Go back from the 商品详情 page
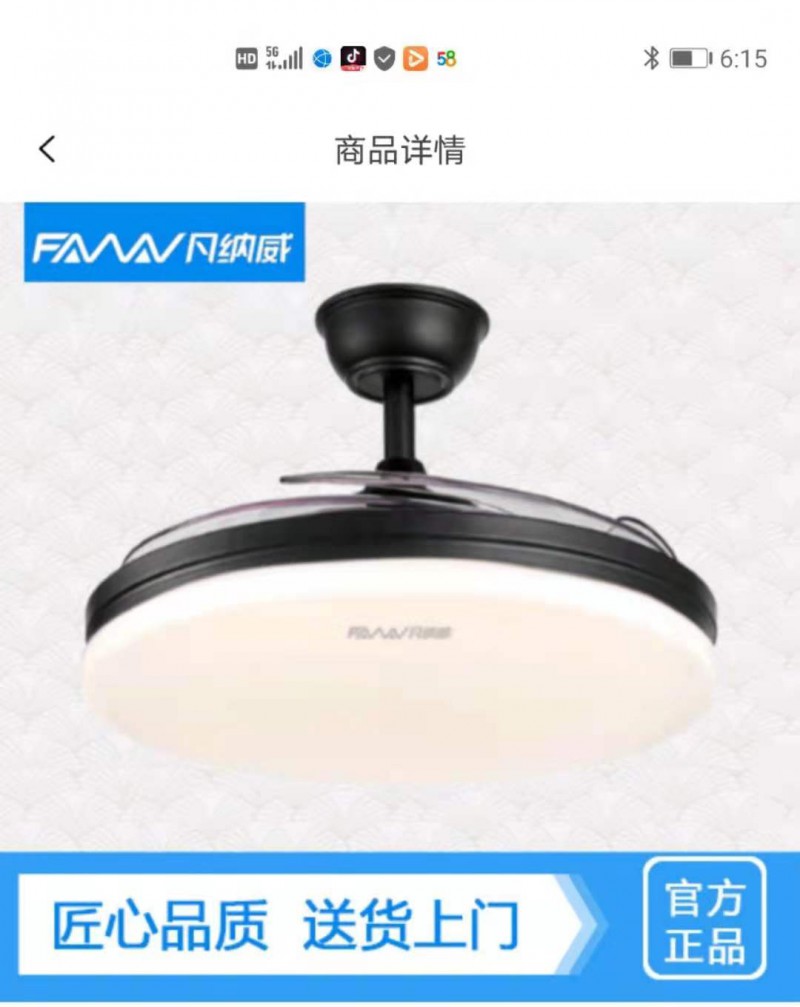Viewport: 800px width, 1007px height. 47,150
